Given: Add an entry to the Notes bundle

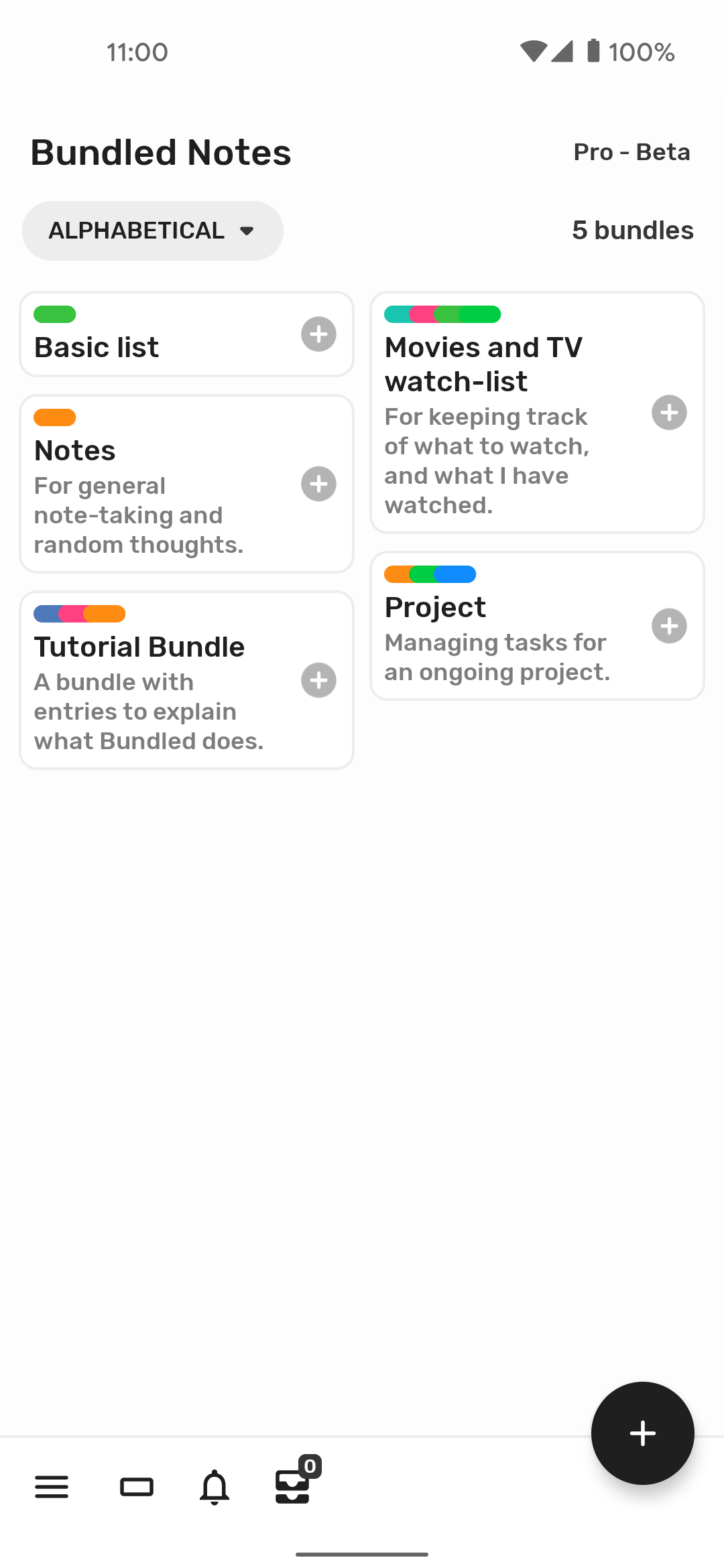Looking at the screenshot, I should pyautogui.click(x=318, y=484).
